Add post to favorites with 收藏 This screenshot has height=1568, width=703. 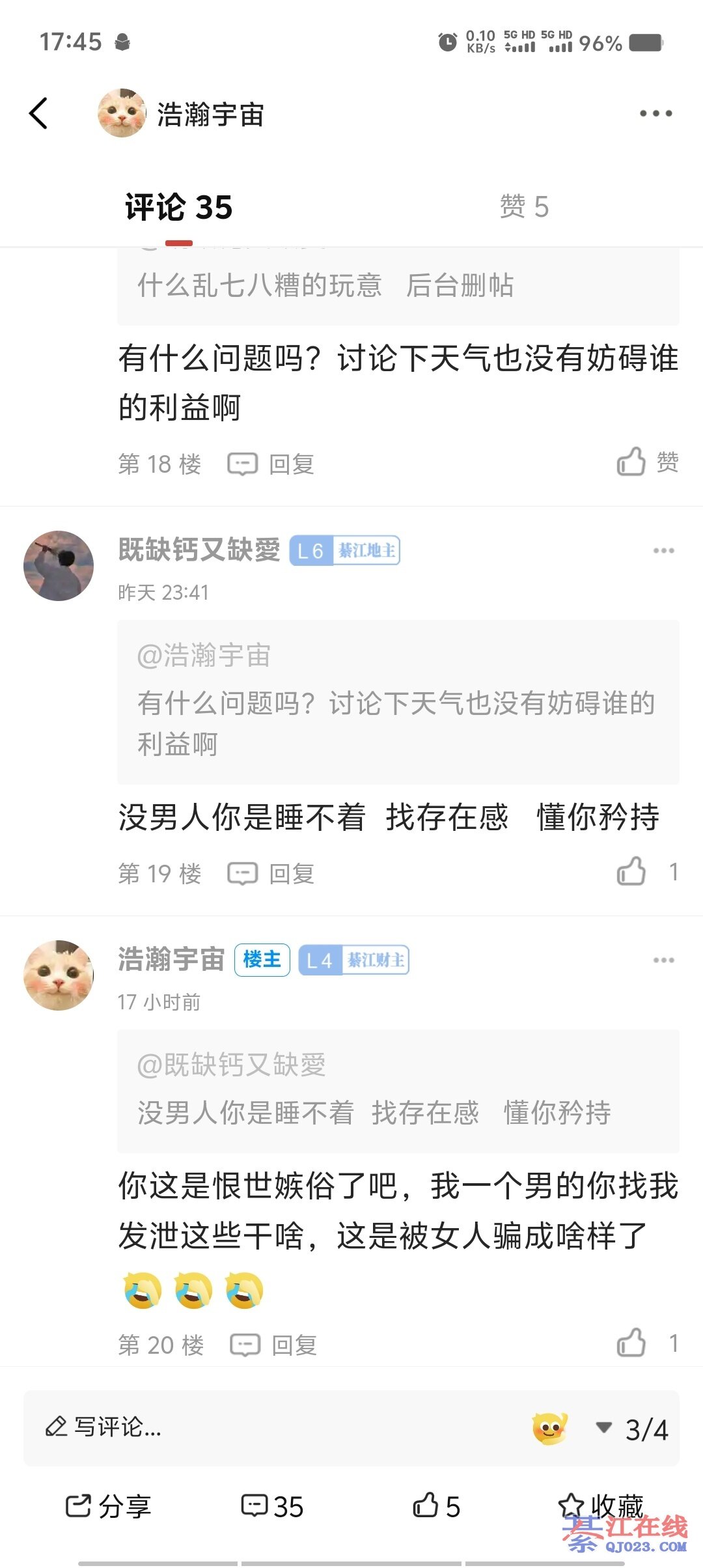(x=600, y=1506)
